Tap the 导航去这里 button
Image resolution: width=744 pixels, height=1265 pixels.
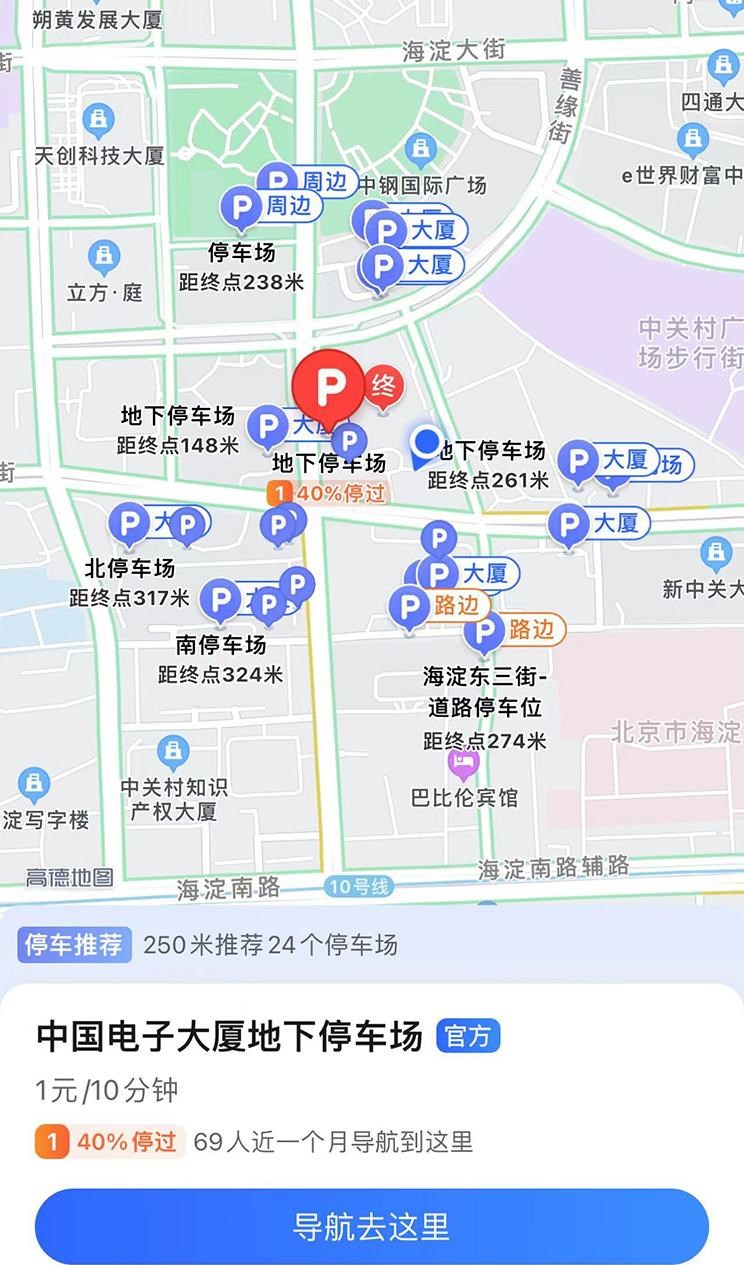(x=371, y=1226)
